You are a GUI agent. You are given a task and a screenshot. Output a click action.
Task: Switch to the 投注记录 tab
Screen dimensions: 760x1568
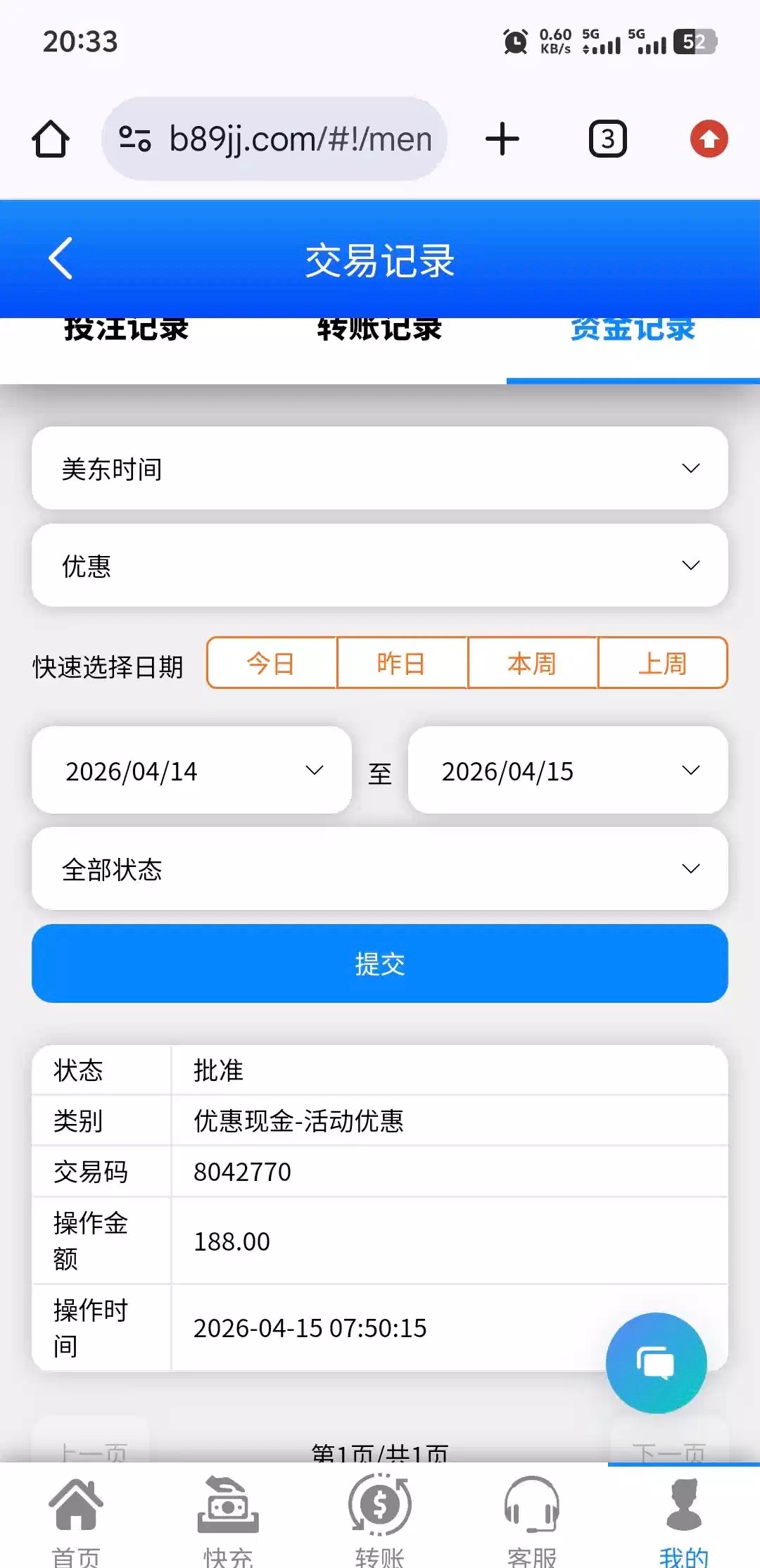(127, 331)
